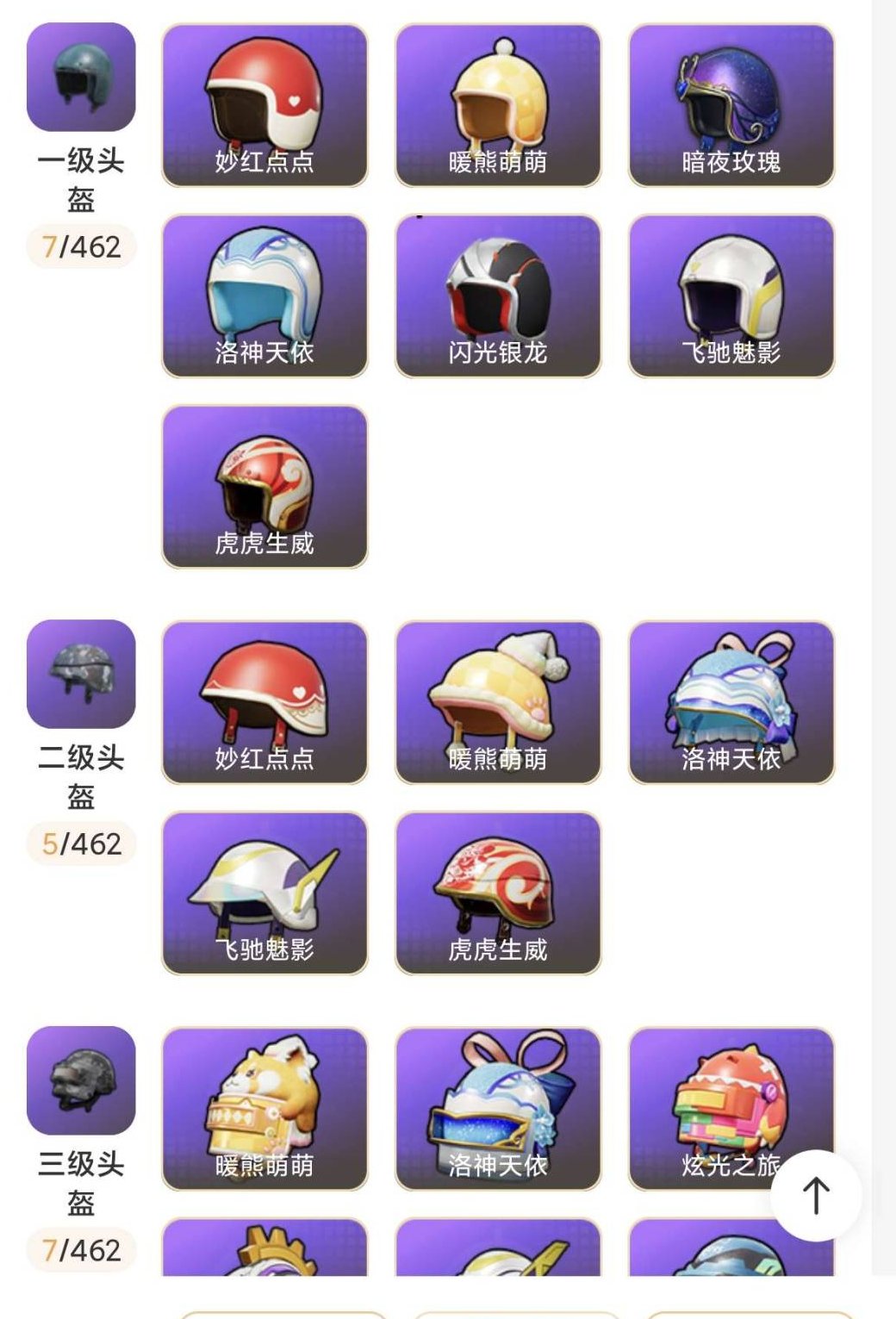Select the 二级头盔 category icon
Viewport: 896px width, 1319px height.
click(82, 676)
